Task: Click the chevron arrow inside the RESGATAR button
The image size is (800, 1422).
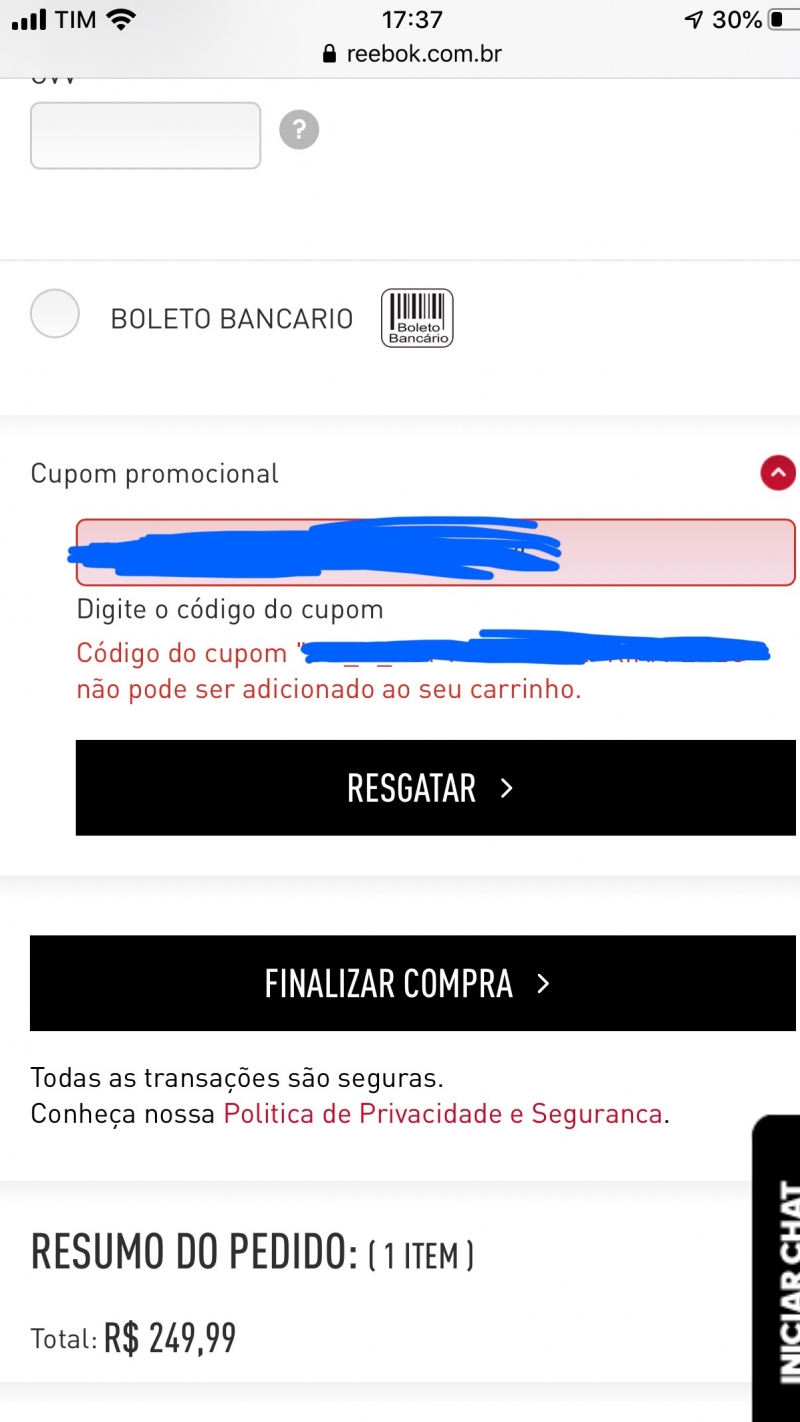Action: tap(506, 788)
